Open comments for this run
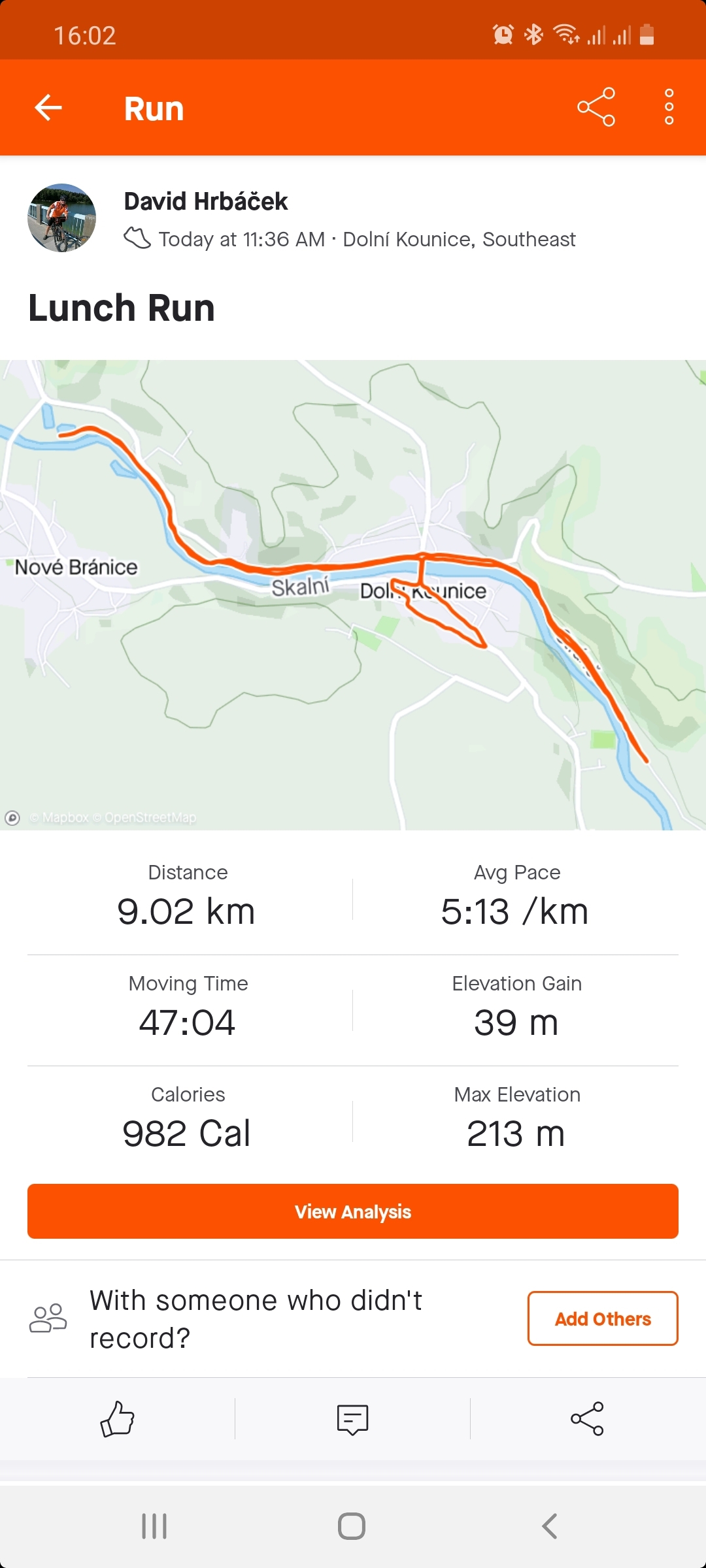 click(352, 1419)
